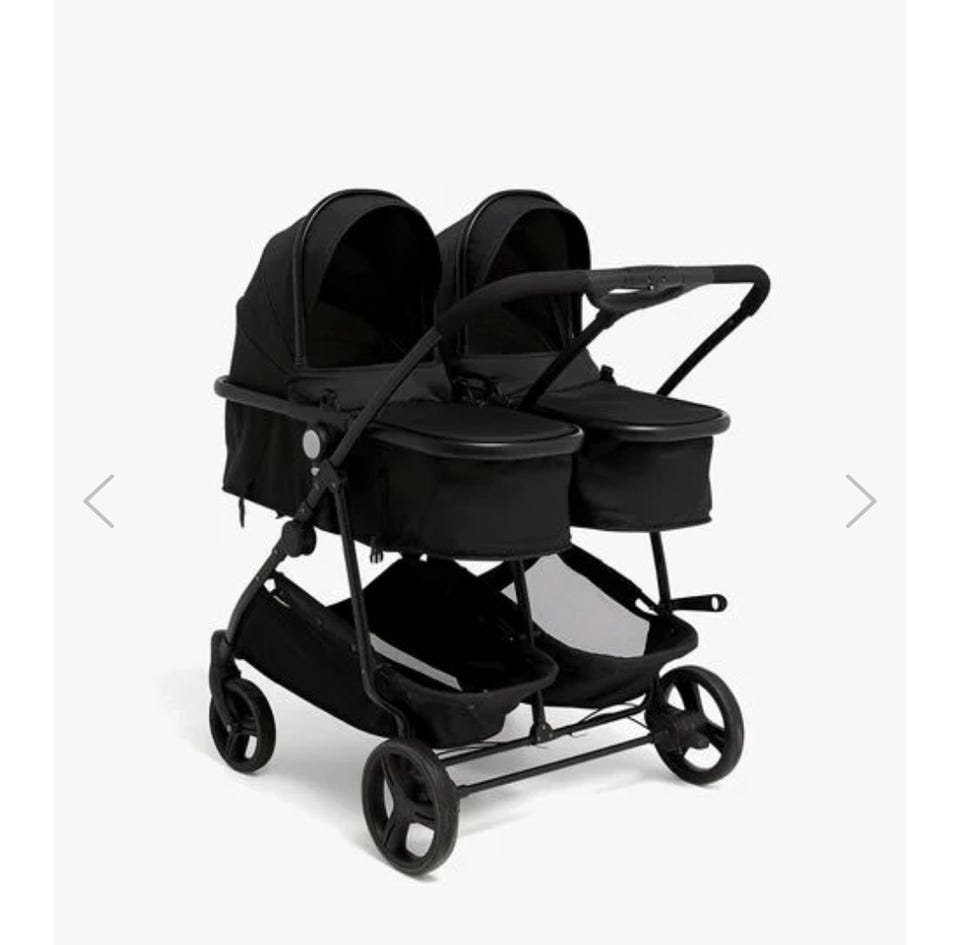Image resolution: width=960 pixels, height=945 pixels.
Task: Go to the previous product image
Action: [x=99, y=501]
